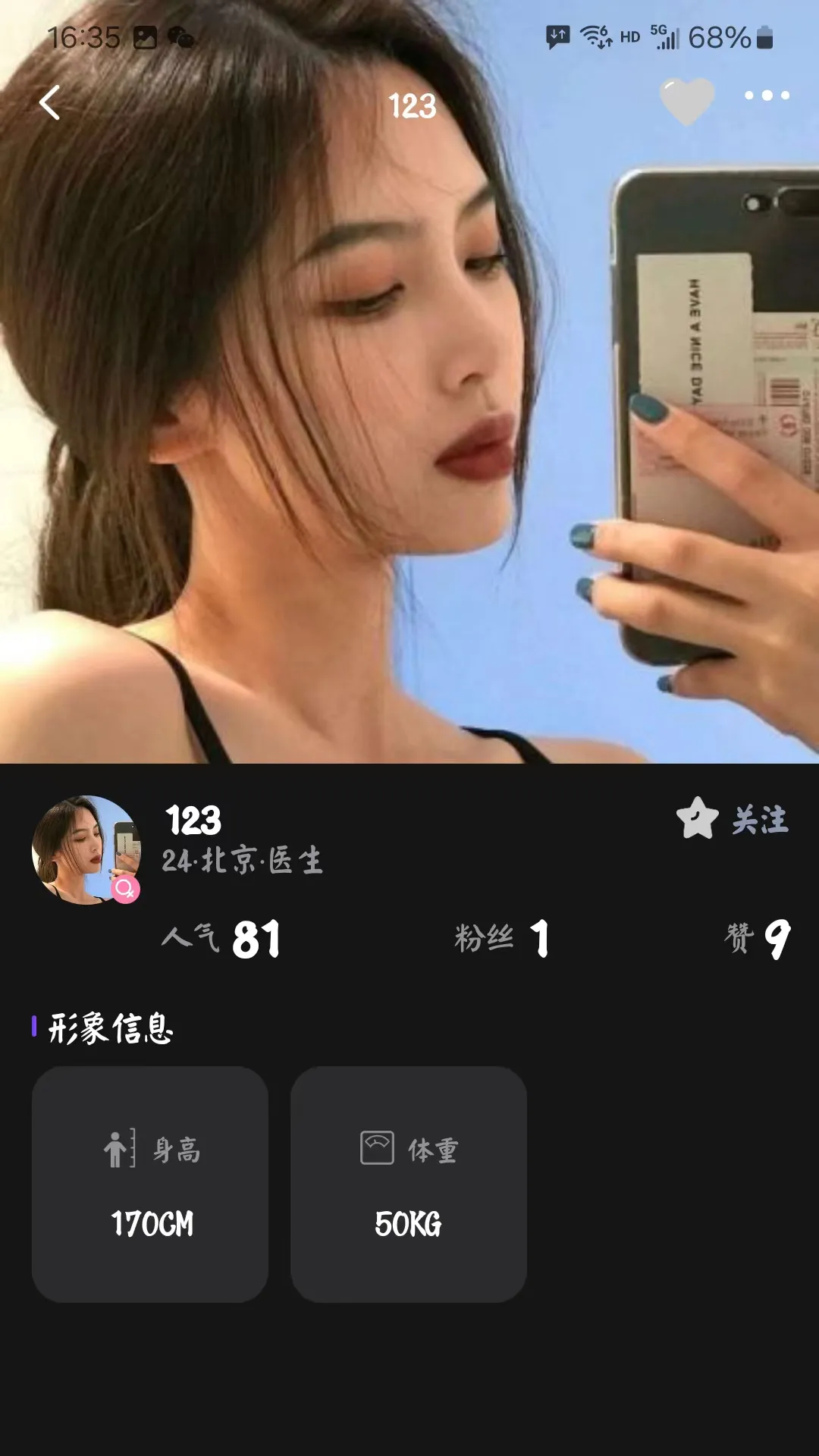Tap the scale icon in the 体重 card
This screenshot has height=1456, width=819.
[377, 1147]
